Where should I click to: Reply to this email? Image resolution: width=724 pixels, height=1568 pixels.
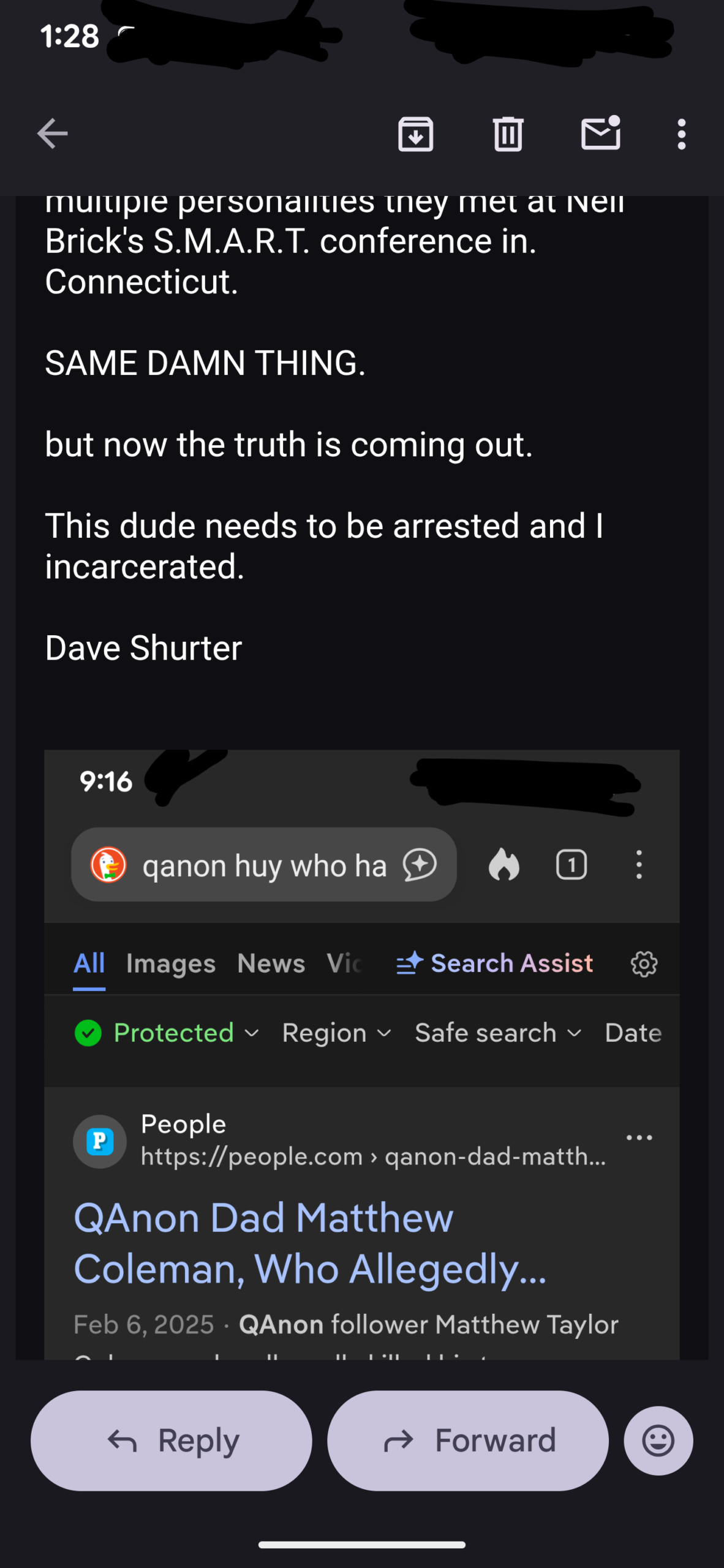click(x=172, y=1441)
